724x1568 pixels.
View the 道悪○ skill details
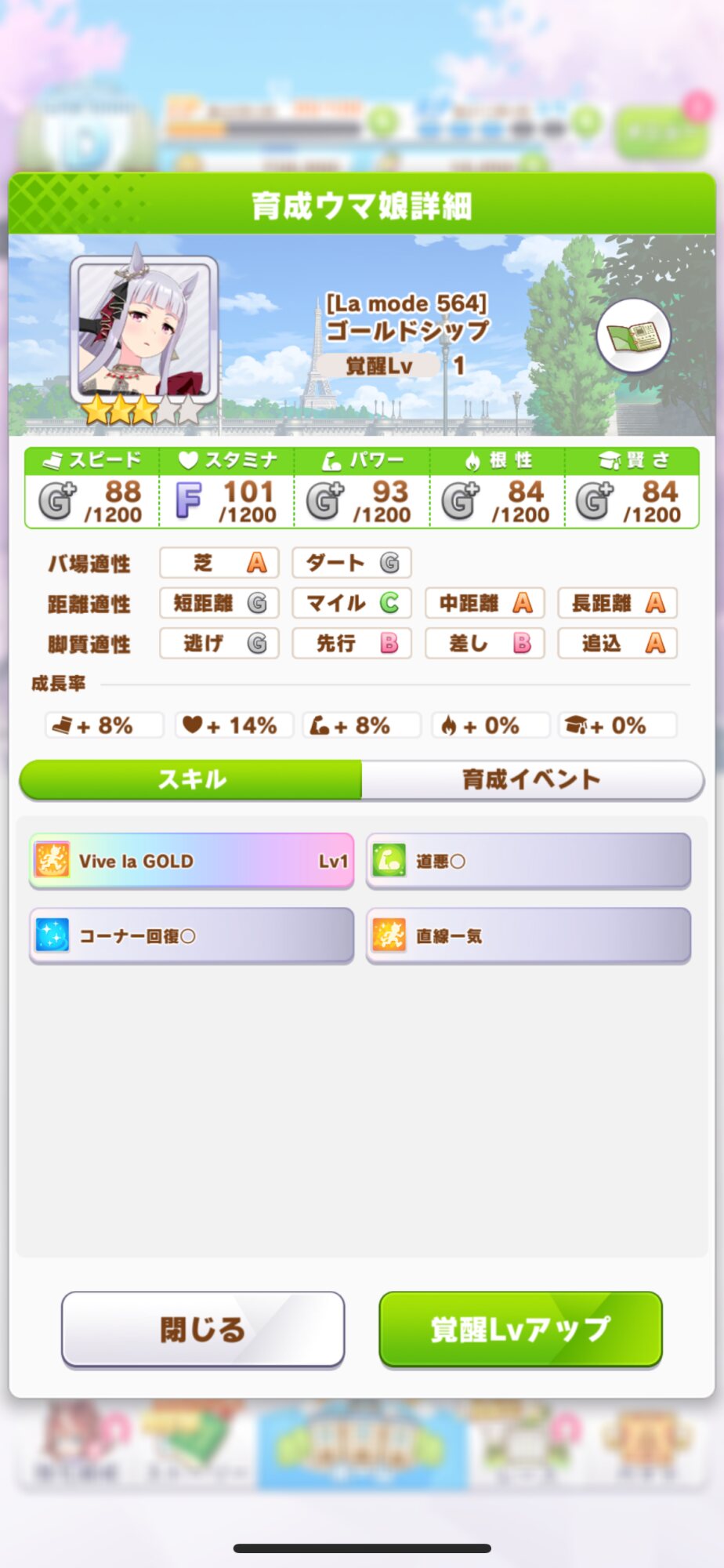click(x=528, y=861)
